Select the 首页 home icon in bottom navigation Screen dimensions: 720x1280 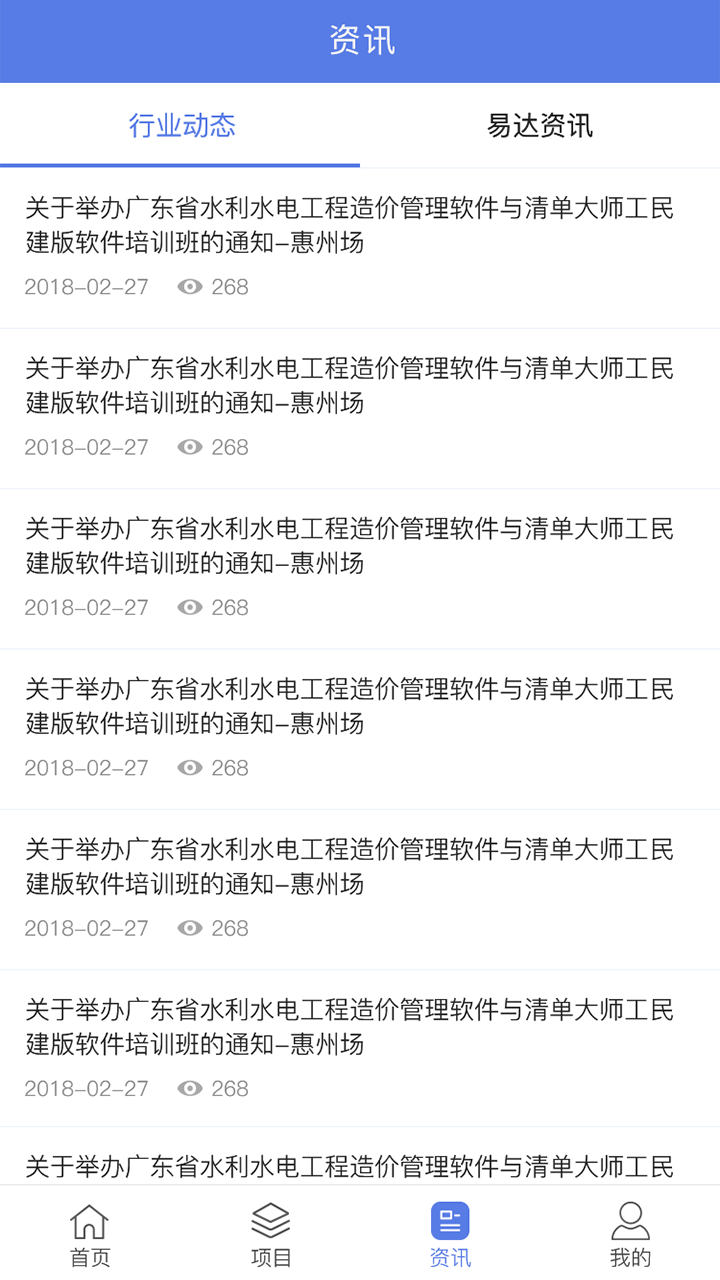click(90, 1221)
